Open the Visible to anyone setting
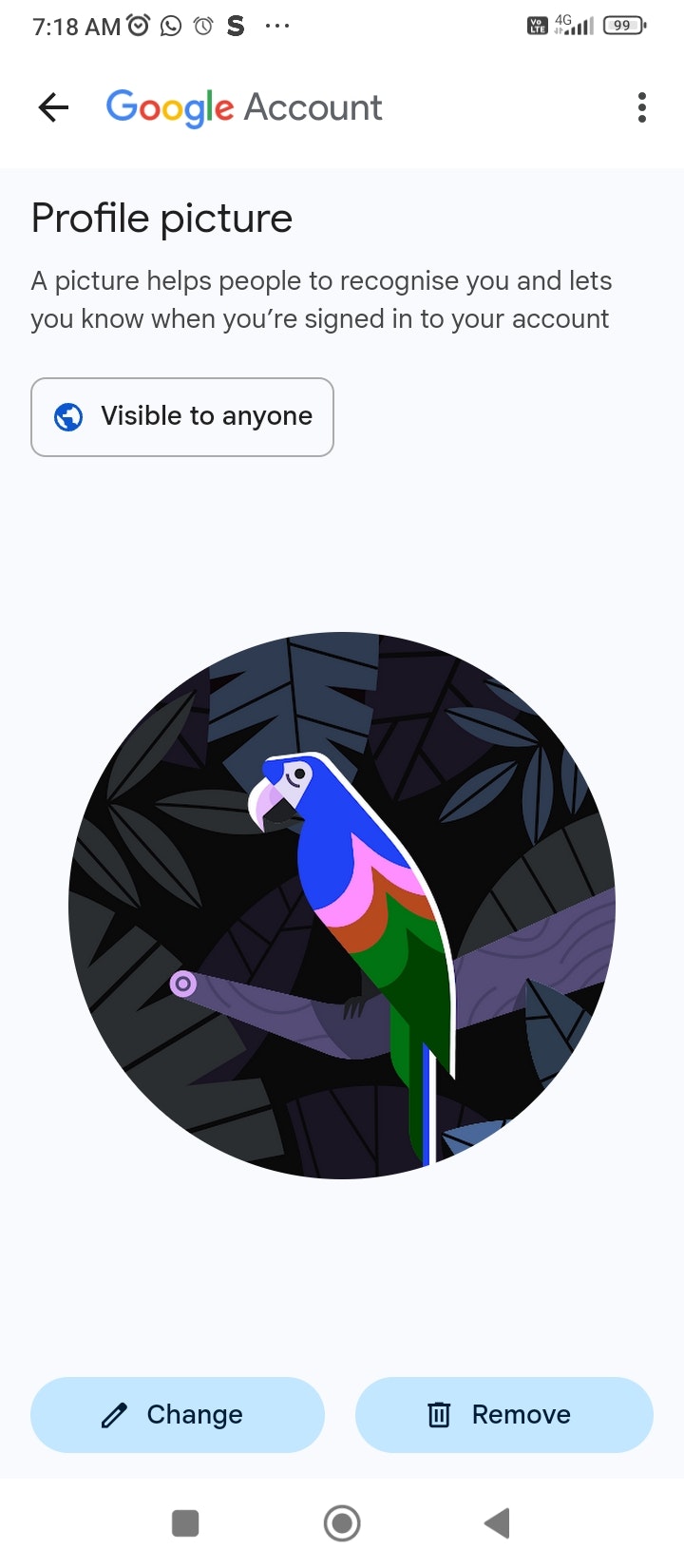684x1568 pixels. point(182,417)
